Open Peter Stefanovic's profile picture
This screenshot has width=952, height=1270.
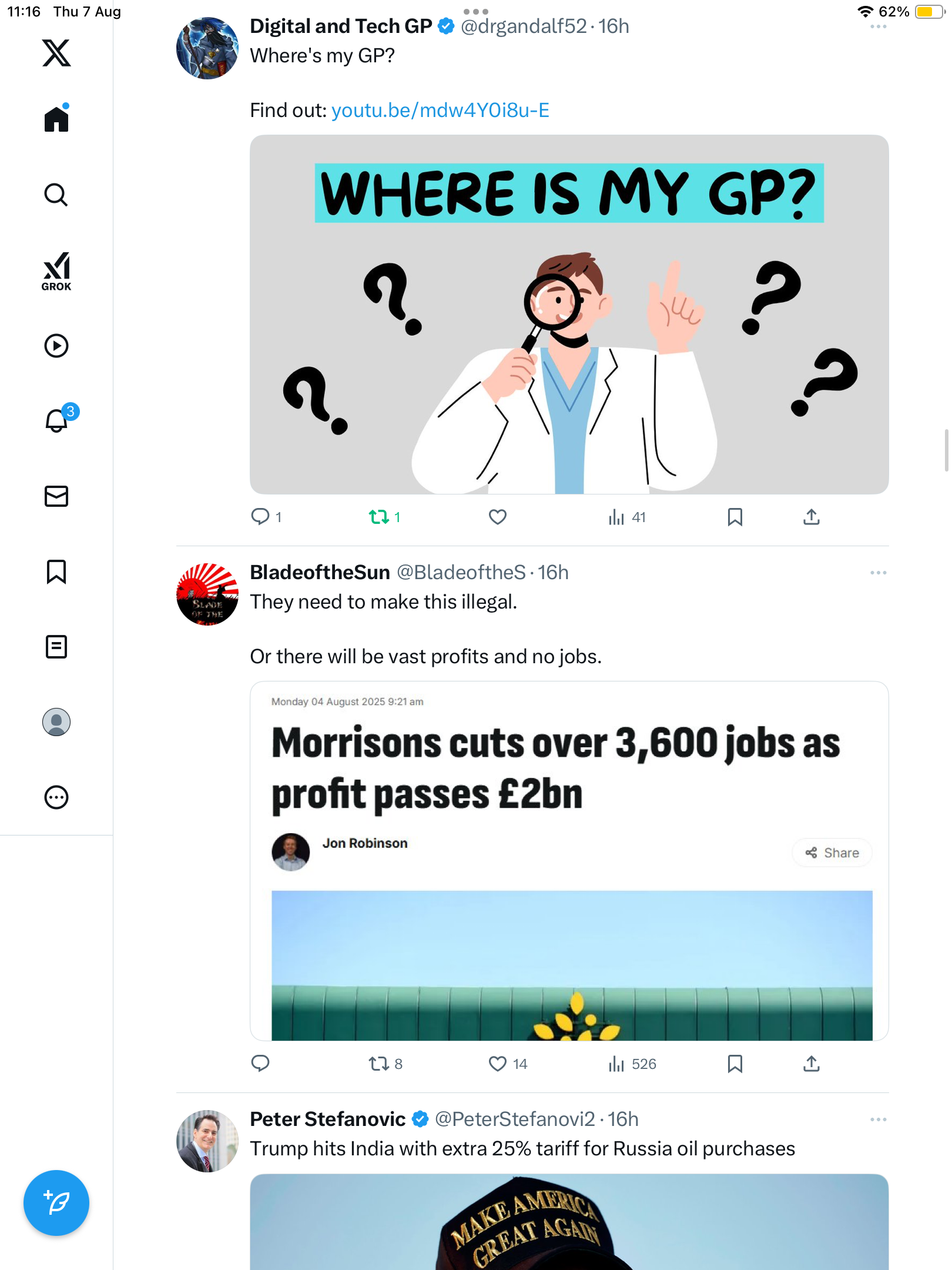pos(207,1141)
